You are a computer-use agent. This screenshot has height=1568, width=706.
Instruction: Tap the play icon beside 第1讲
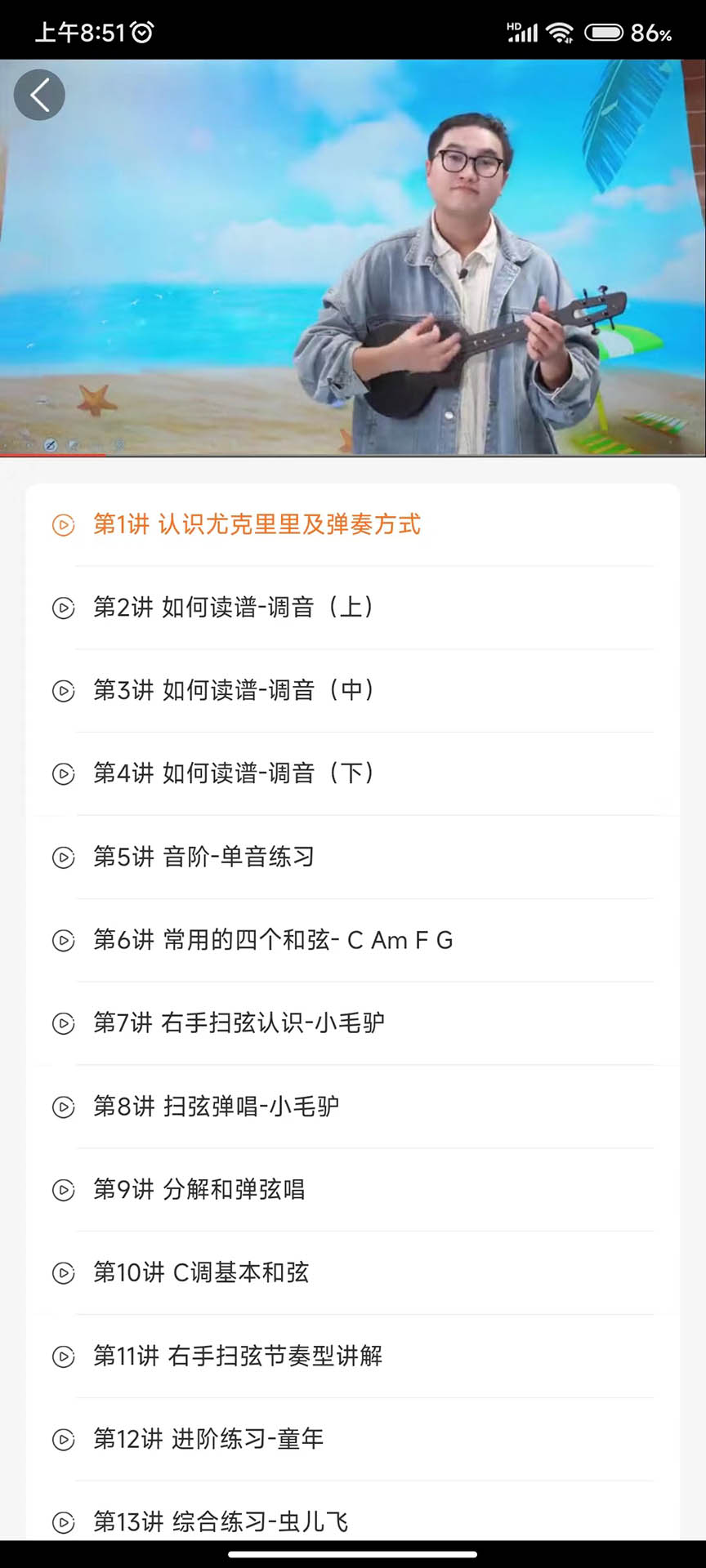[x=63, y=526]
